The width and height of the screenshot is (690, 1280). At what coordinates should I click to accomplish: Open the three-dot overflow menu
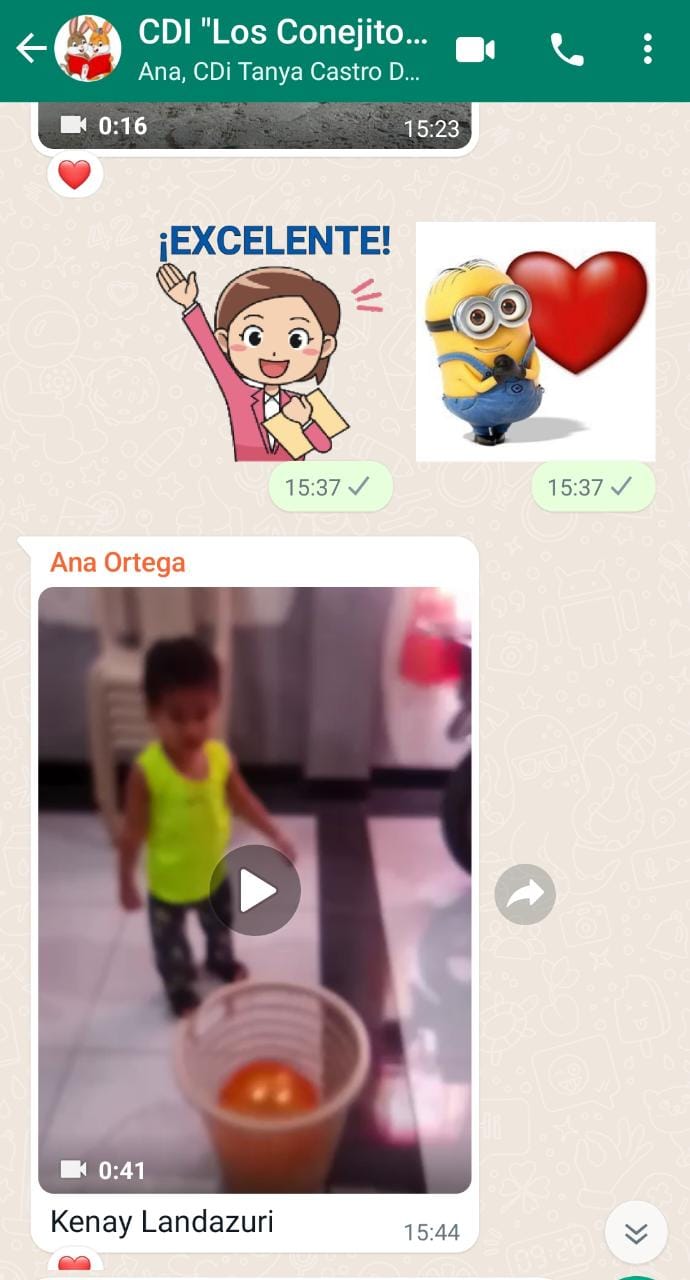pyautogui.click(x=648, y=49)
